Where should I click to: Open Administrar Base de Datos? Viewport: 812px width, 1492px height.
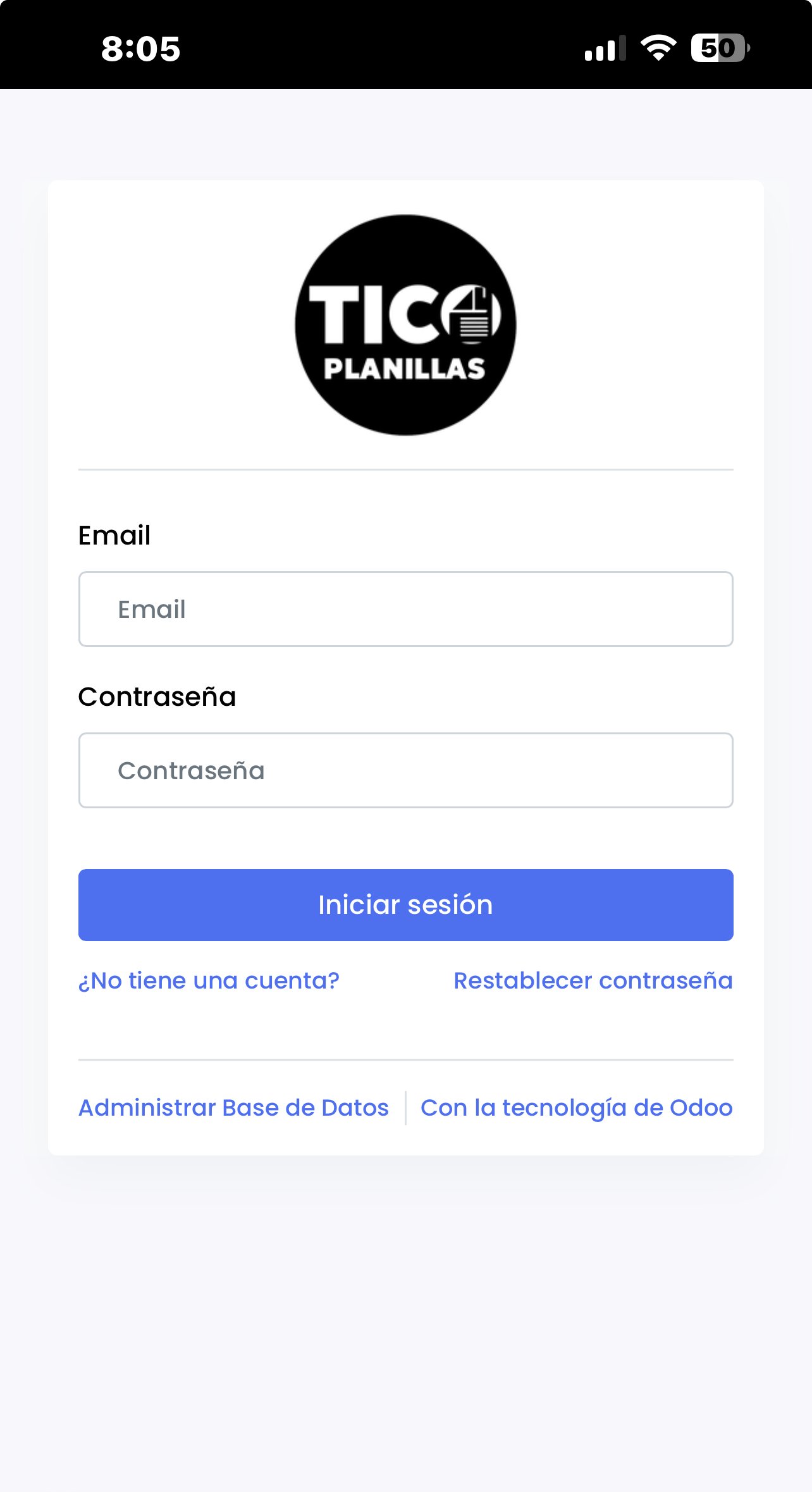click(x=233, y=1107)
